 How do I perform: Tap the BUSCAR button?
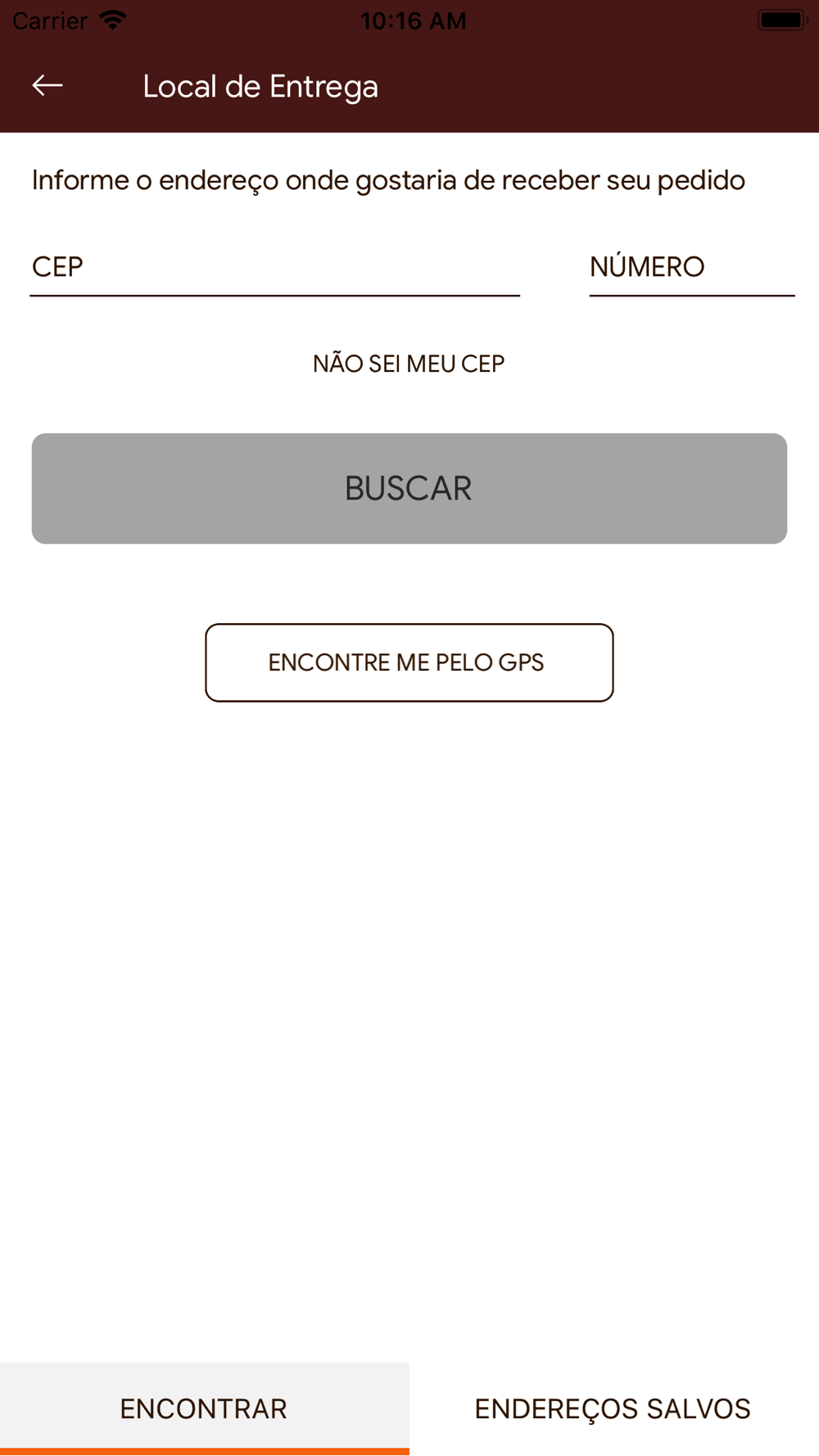coord(409,488)
